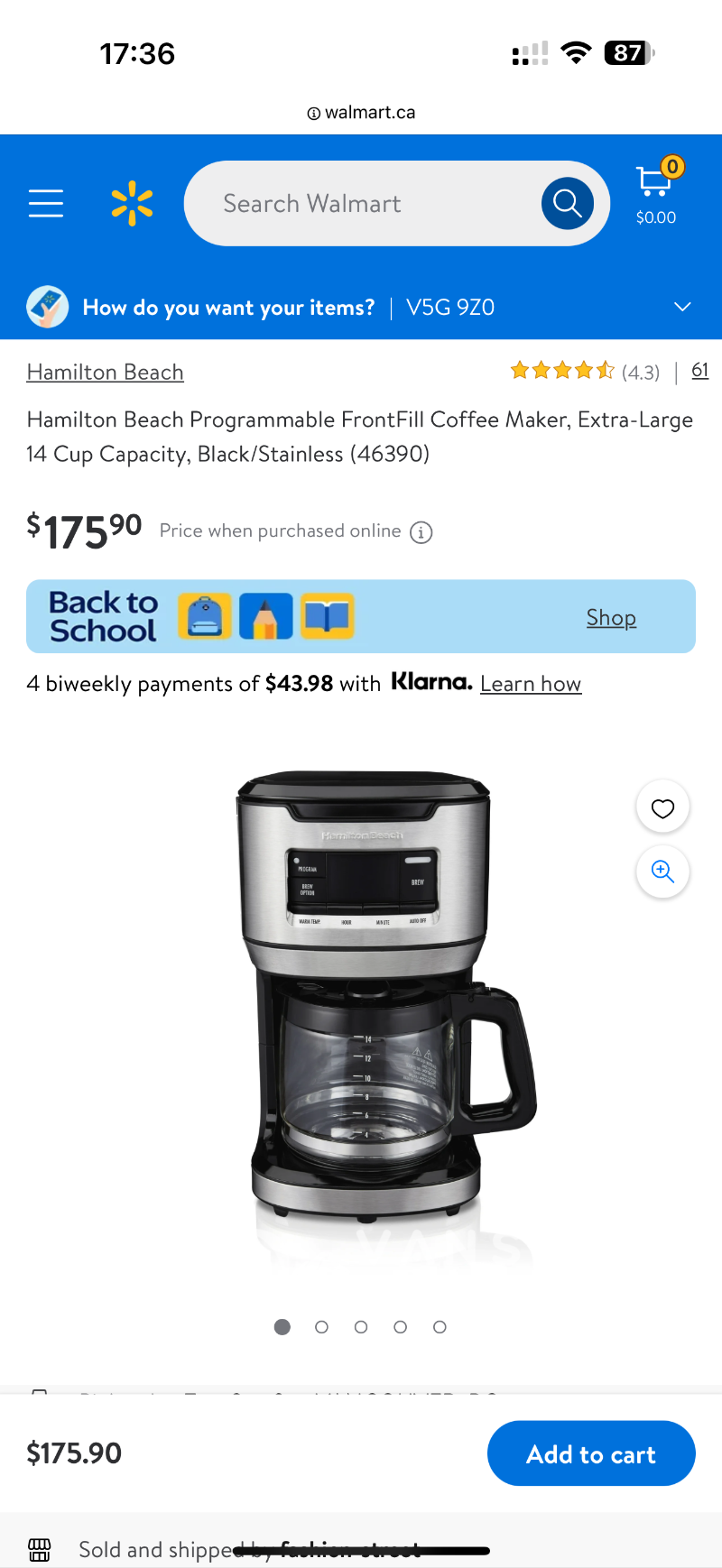Open the hamburger menu
Image resolution: width=722 pixels, height=1568 pixels.
(x=46, y=204)
